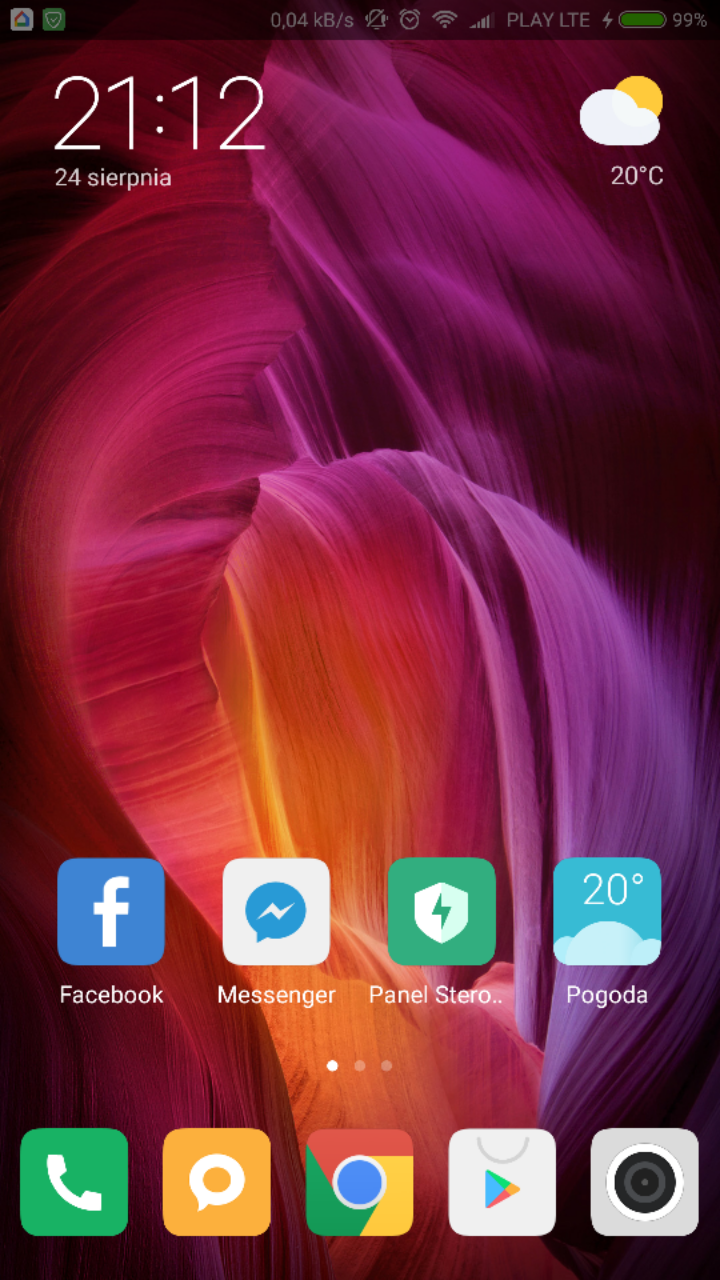Open the Phone dialer
Screen dimensions: 720x1280
coord(74,1182)
